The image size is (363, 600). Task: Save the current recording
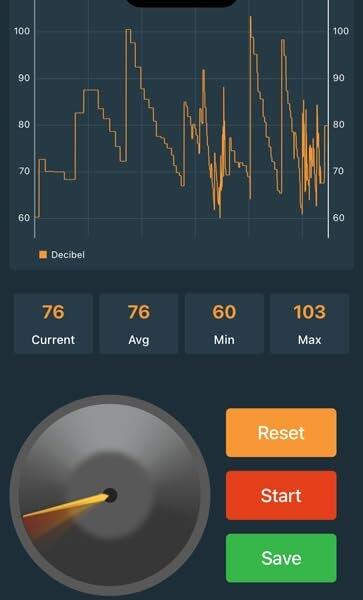pos(281,558)
